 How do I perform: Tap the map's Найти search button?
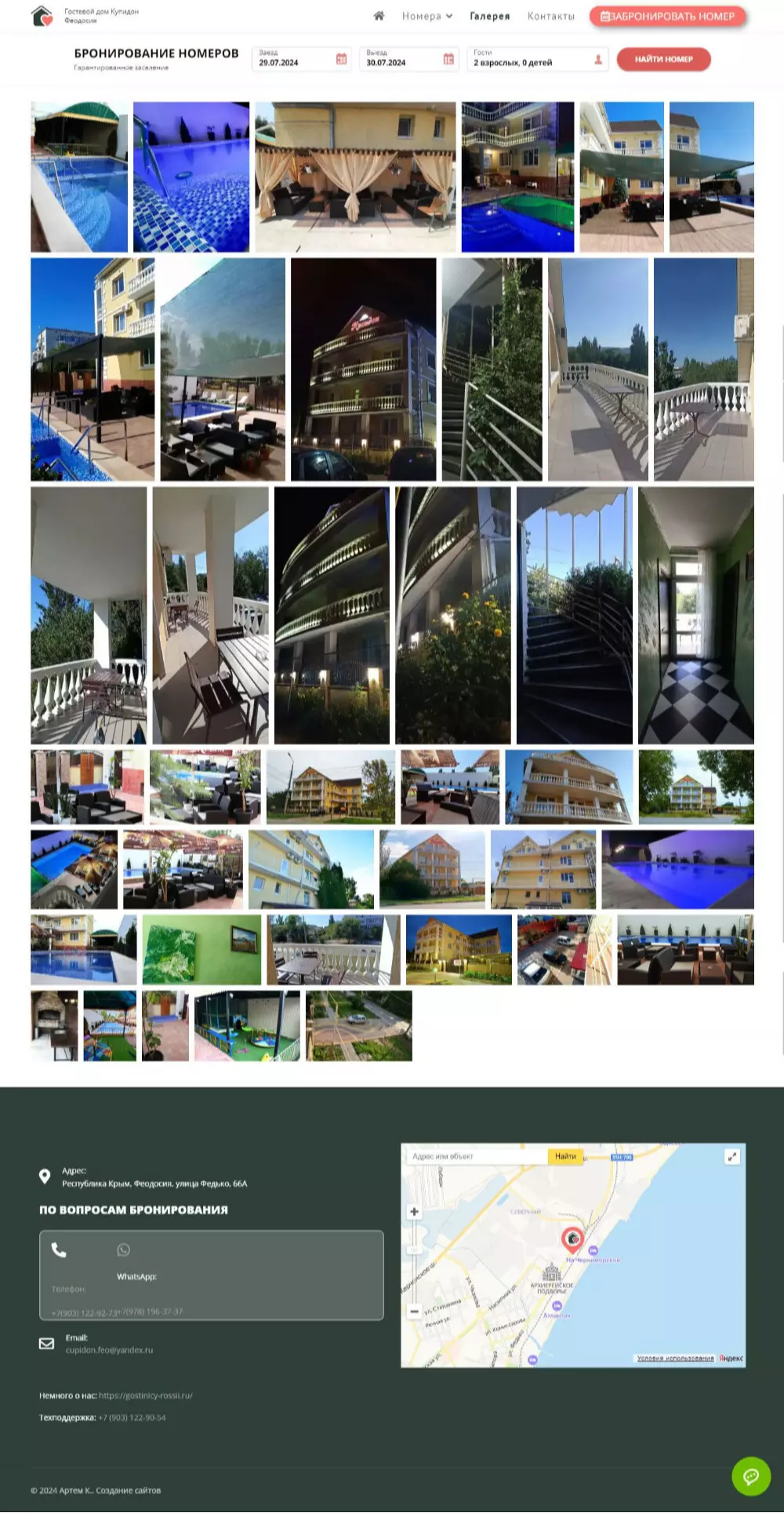(565, 1156)
